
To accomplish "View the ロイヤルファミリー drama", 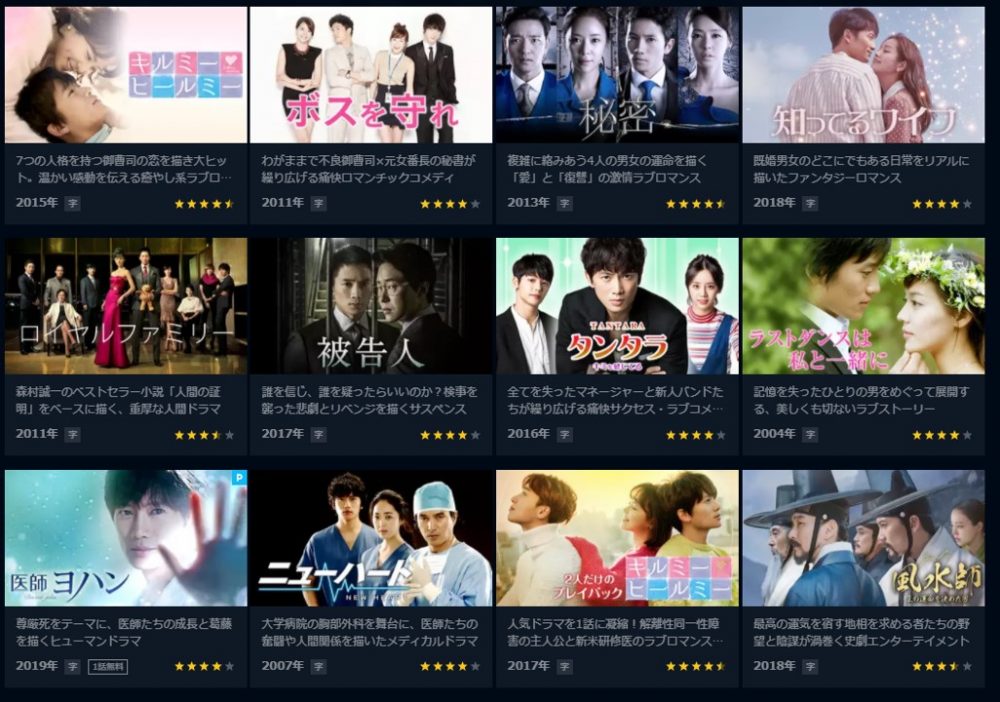I will click(x=126, y=306).
